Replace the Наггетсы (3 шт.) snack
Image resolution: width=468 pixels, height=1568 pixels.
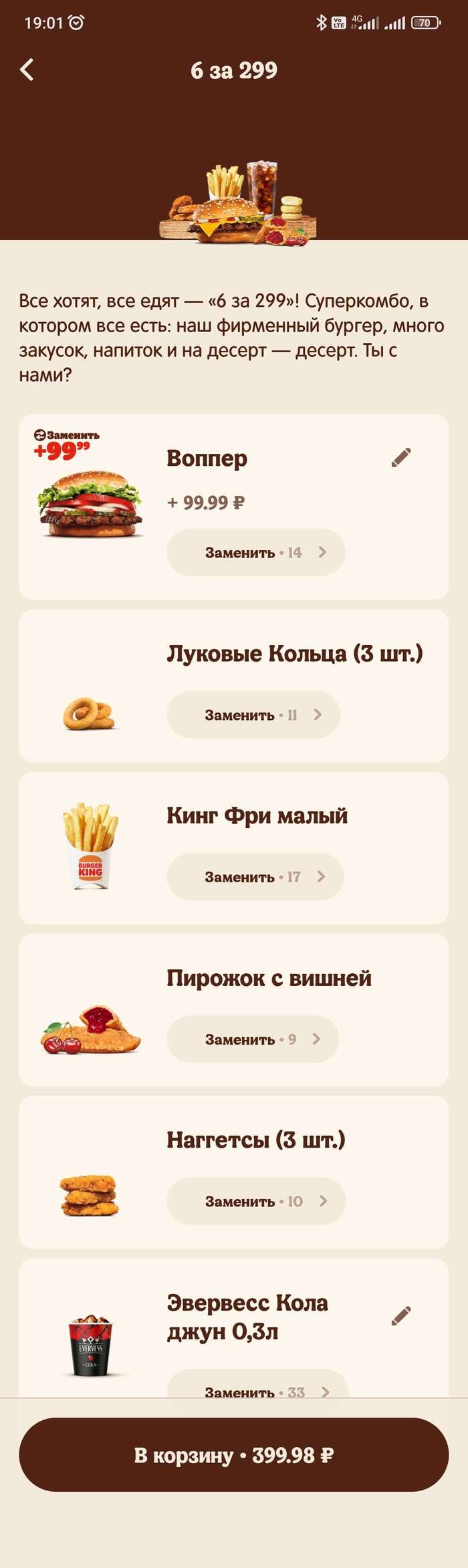[x=256, y=1201]
